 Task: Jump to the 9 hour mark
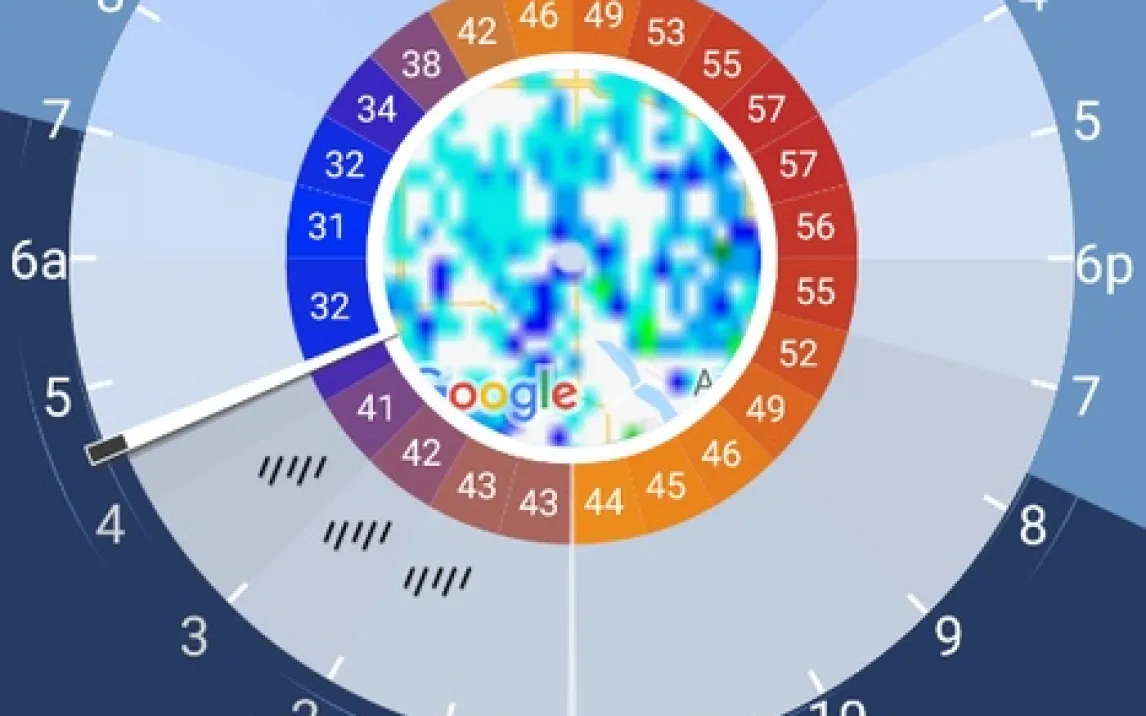tap(947, 634)
